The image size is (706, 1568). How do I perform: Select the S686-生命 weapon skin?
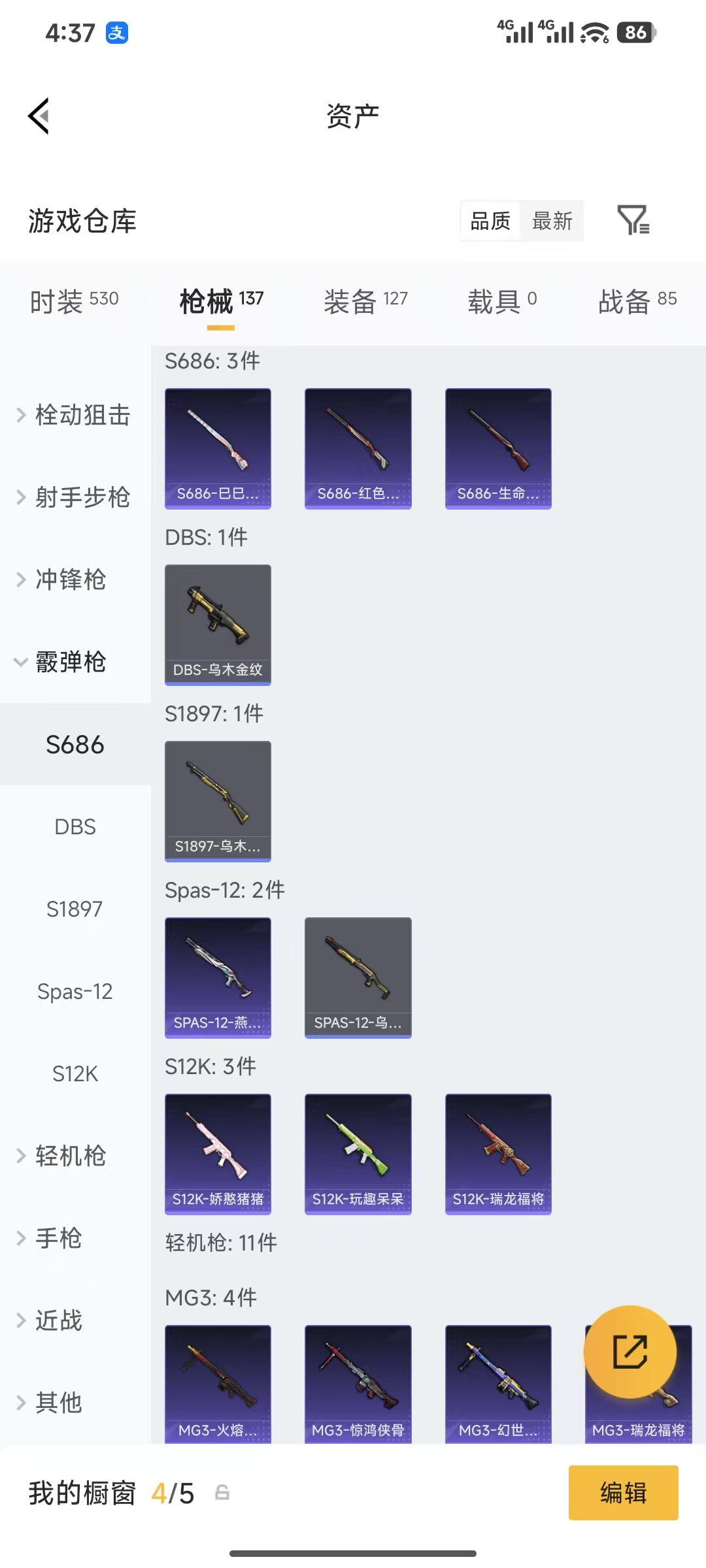(498, 447)
